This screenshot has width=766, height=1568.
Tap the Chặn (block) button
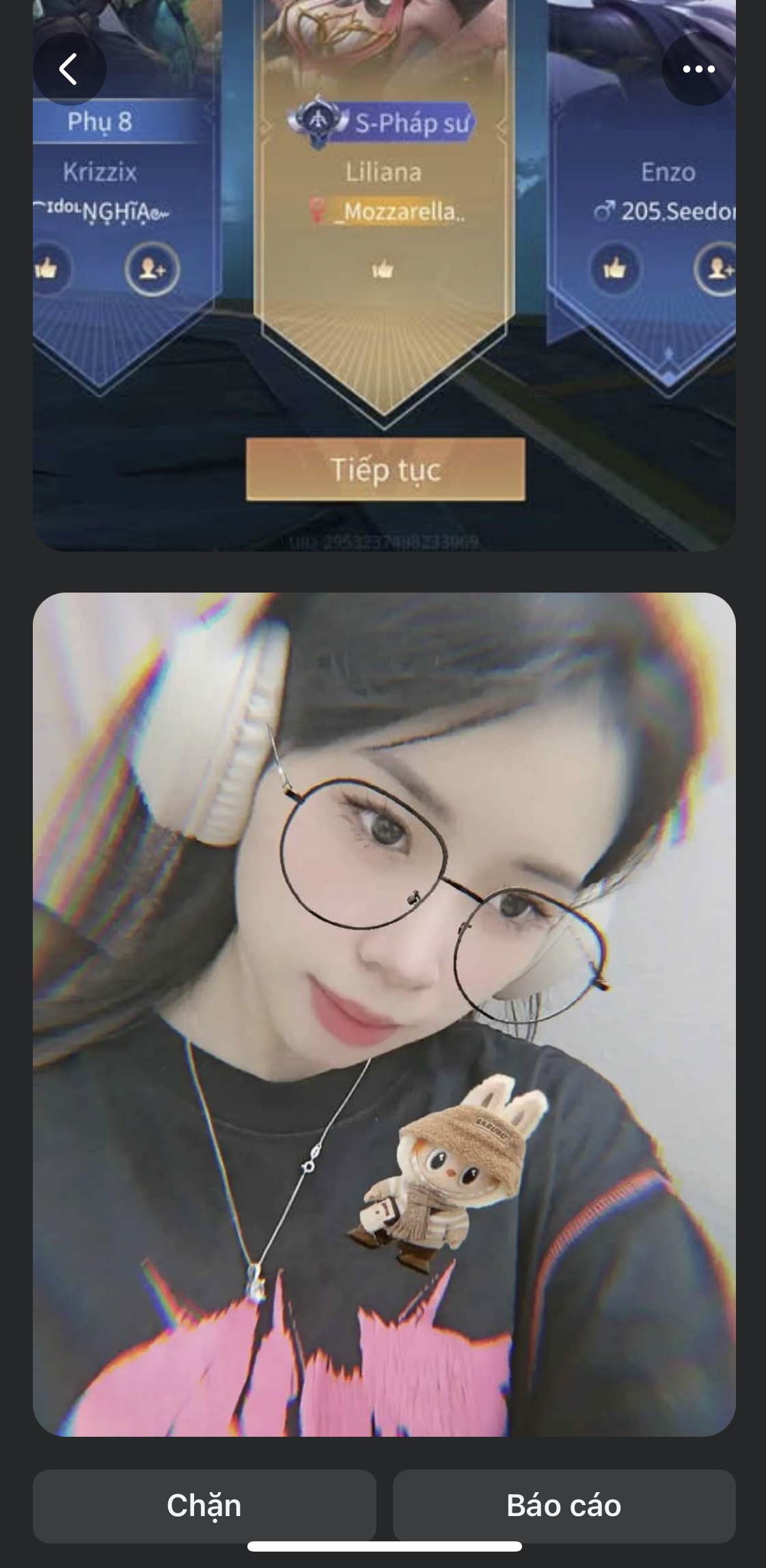pyautogui.click(x=204, y=1506)
